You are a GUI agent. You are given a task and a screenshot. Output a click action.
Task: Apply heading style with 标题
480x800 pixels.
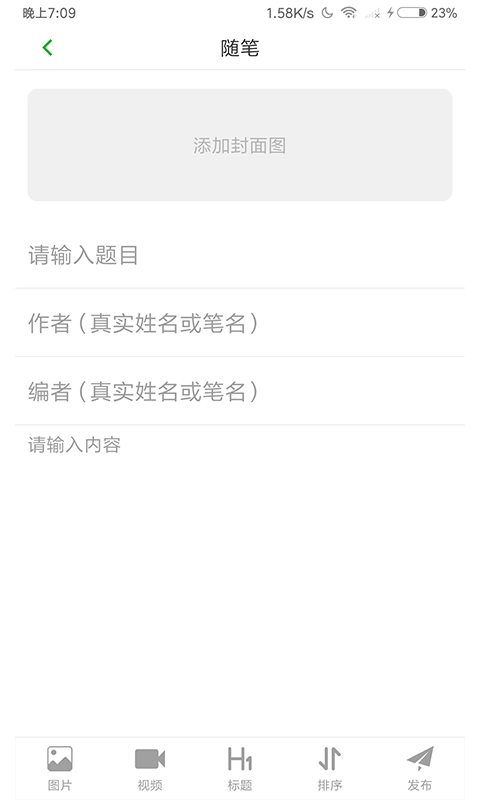tap(240, 768)
